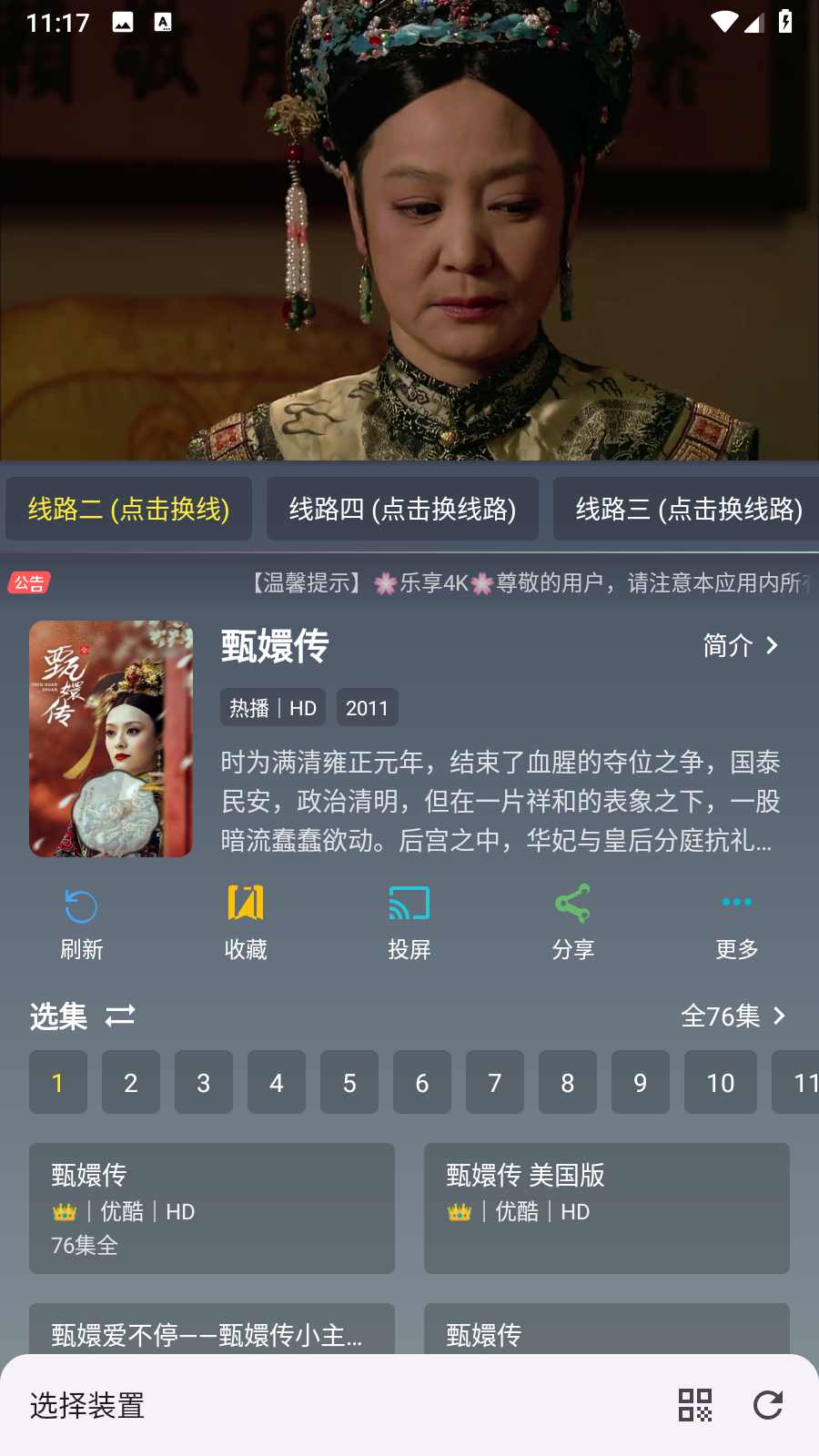Reverse episode order next to 选集

(x=120, y=1016)
